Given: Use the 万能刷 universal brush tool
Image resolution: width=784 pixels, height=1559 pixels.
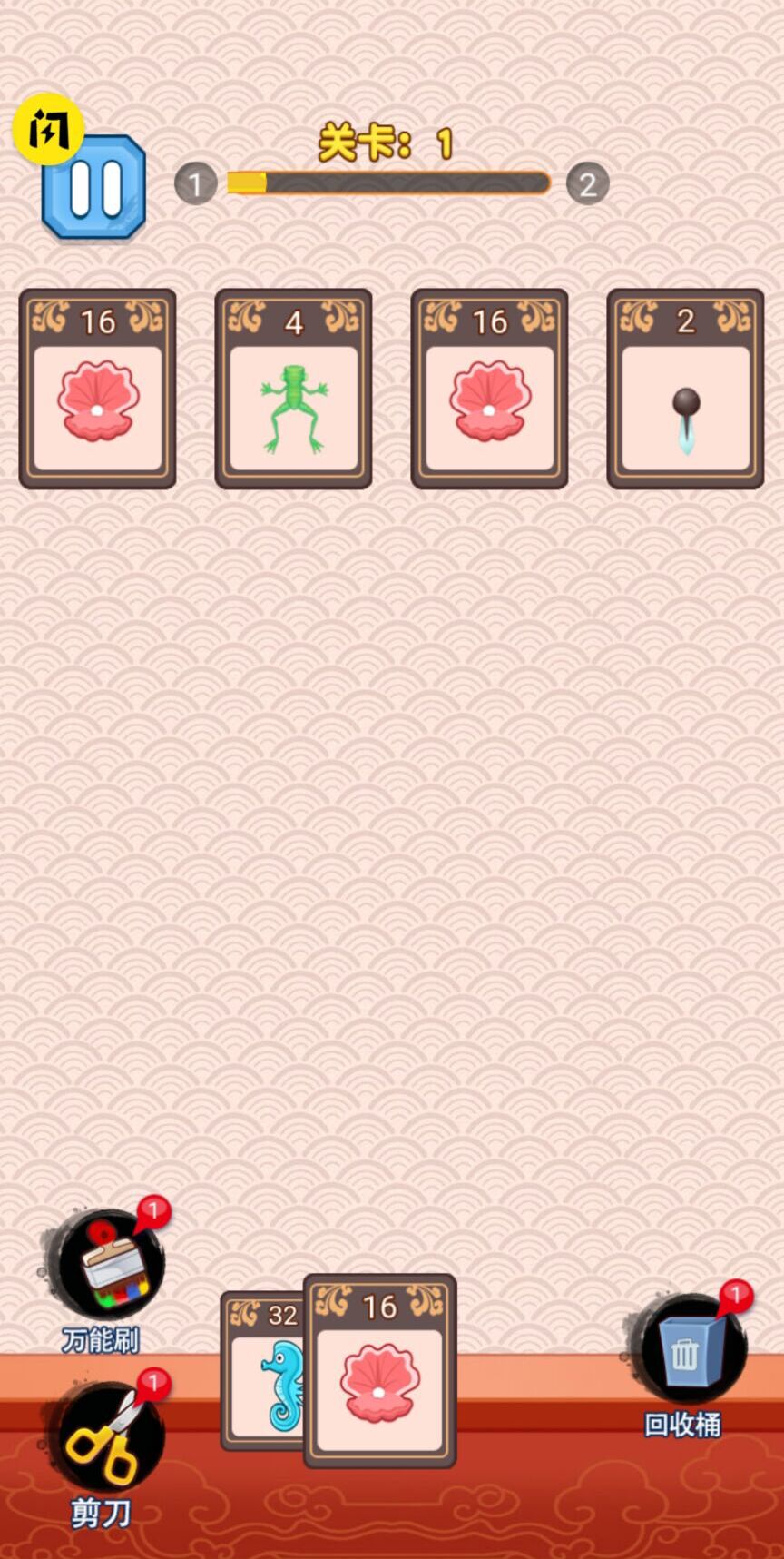Looking at the screenshot, I should click(107, 1264).
